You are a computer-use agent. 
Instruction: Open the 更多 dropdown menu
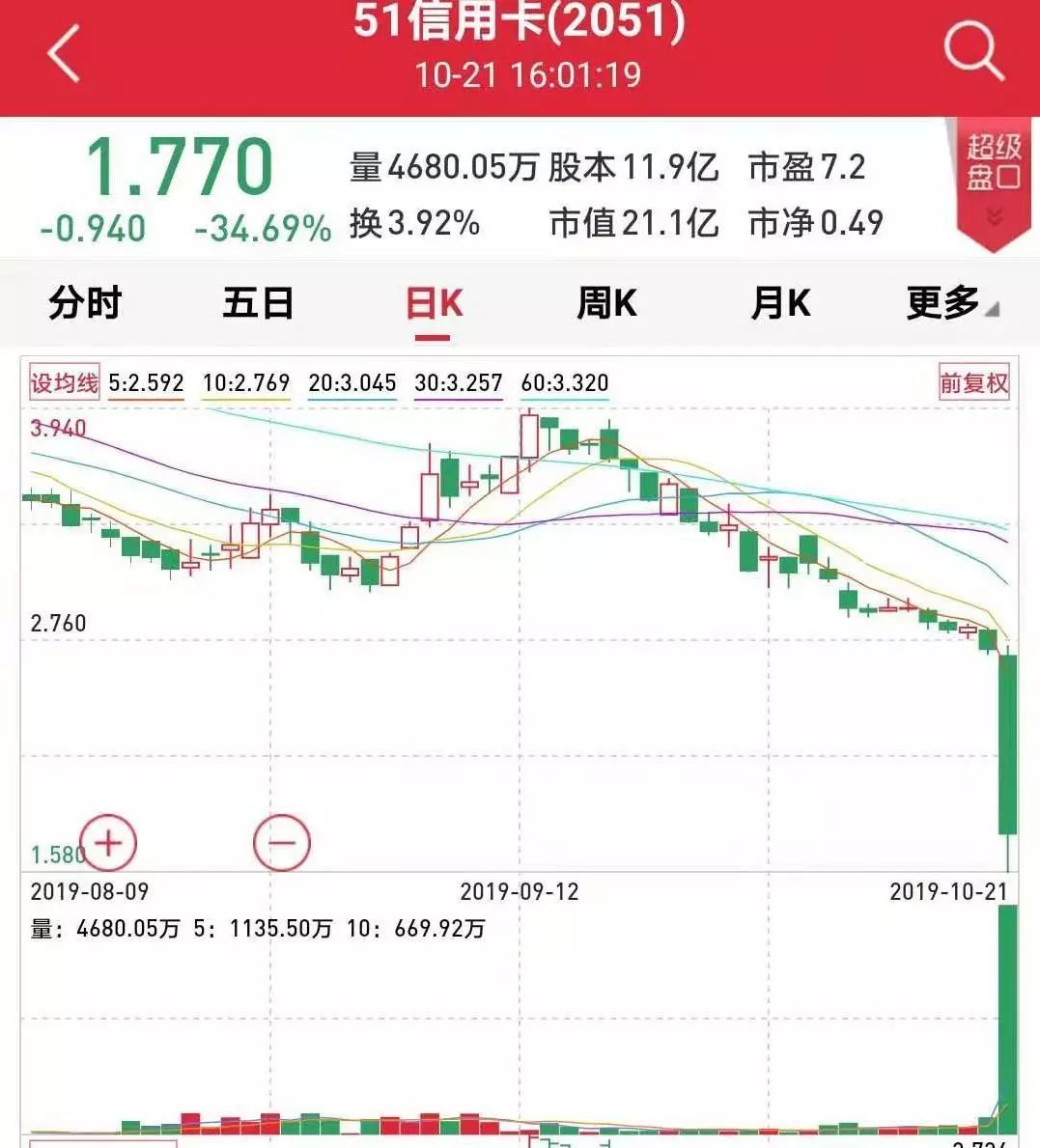pyautogui.click(x=942, y=302)
